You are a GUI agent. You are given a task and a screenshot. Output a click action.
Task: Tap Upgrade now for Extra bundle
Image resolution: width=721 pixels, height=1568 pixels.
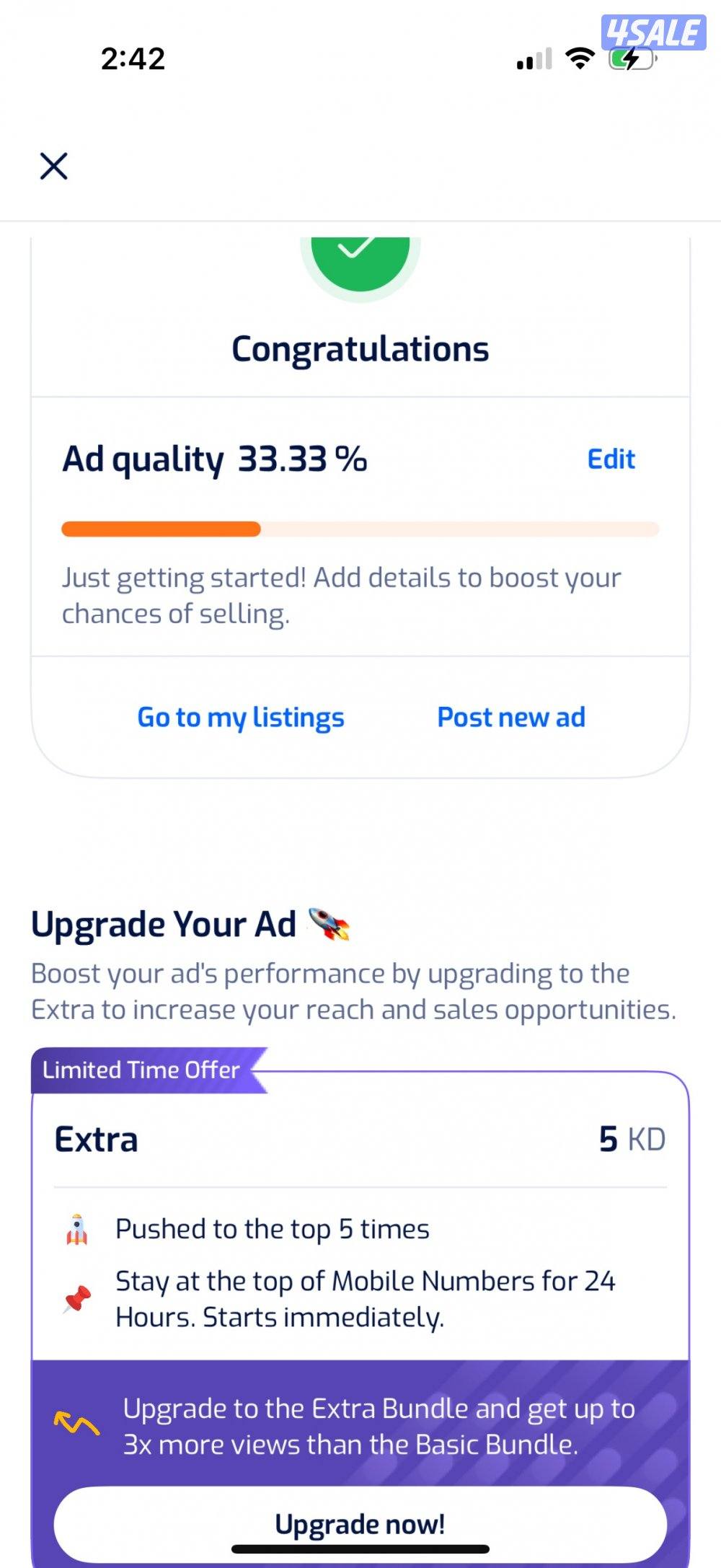pyautogui.click(x=360, y=1524)
